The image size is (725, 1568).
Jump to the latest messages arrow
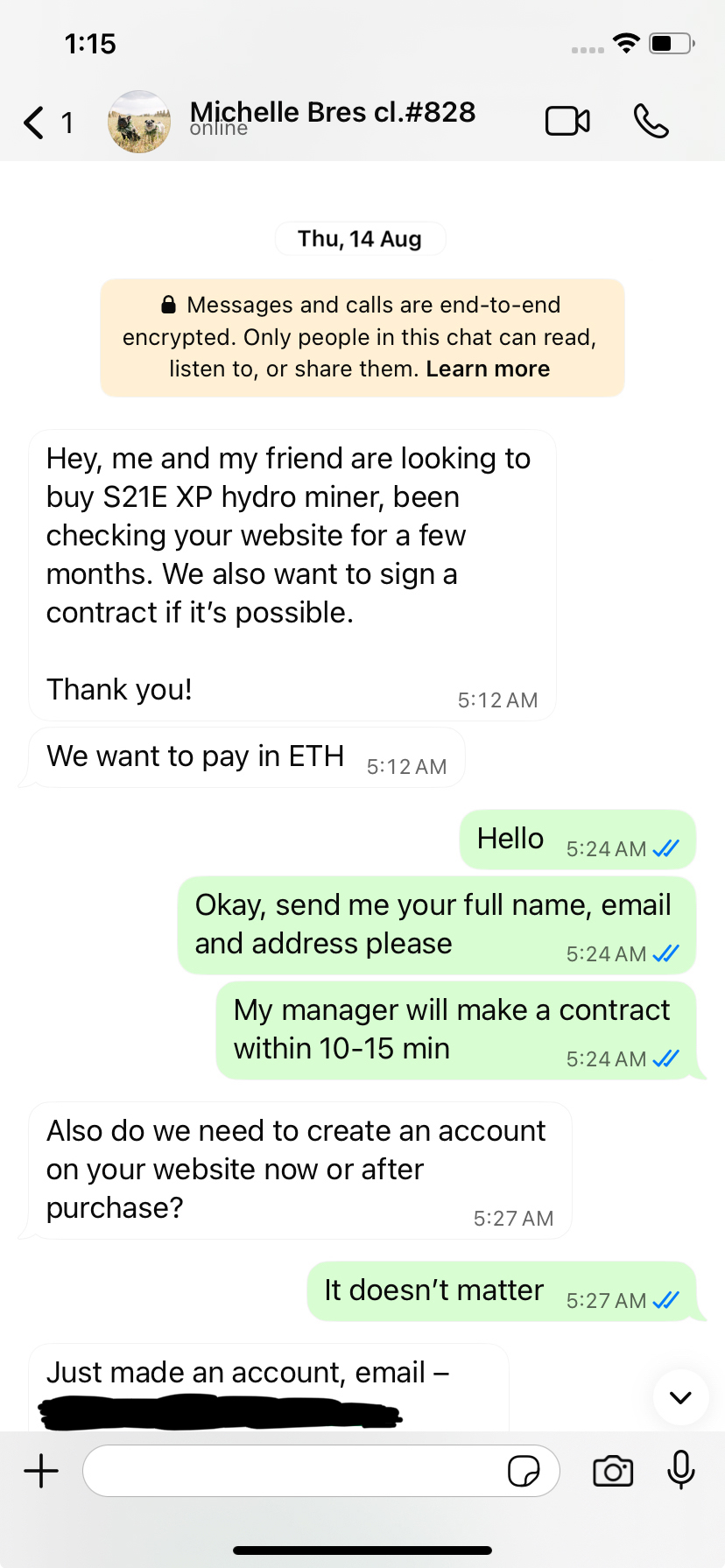680,1397
